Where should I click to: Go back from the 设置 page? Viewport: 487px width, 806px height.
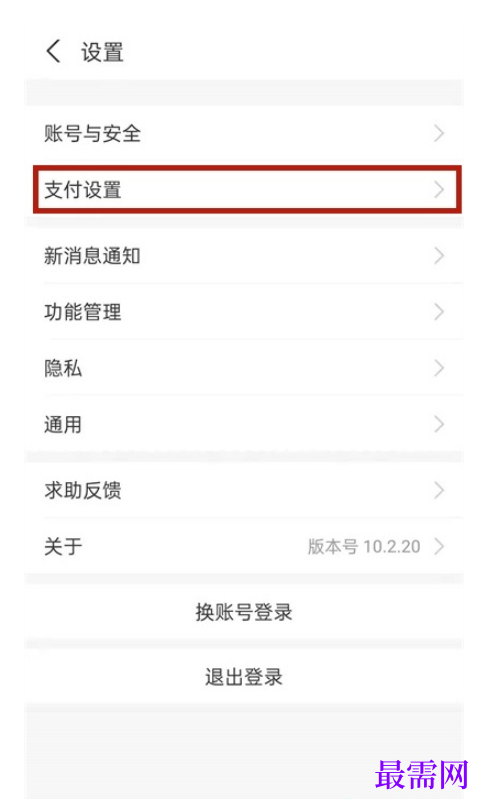53,51
